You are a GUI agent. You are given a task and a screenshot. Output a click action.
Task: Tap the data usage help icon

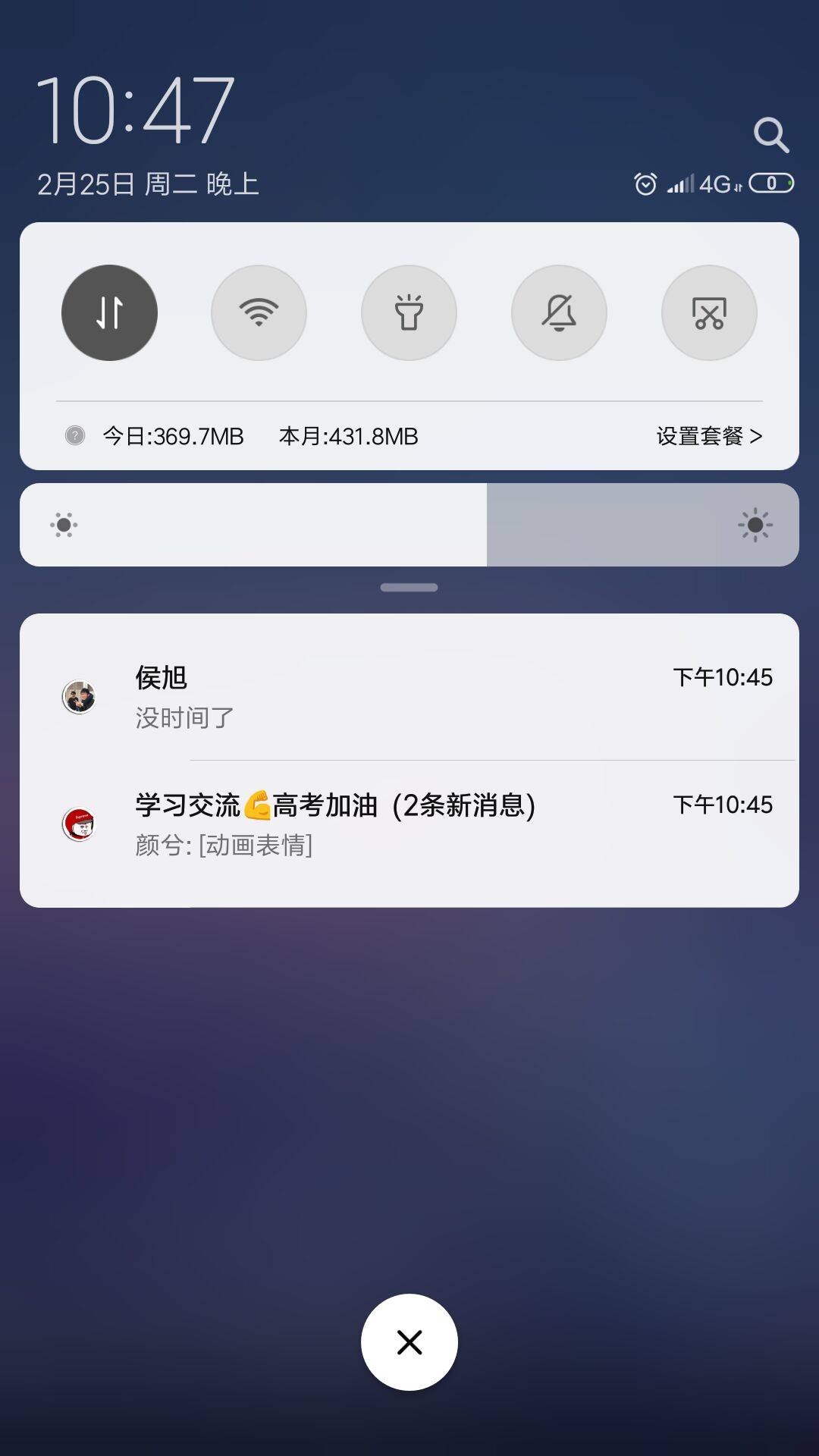(x=75, y=435)
